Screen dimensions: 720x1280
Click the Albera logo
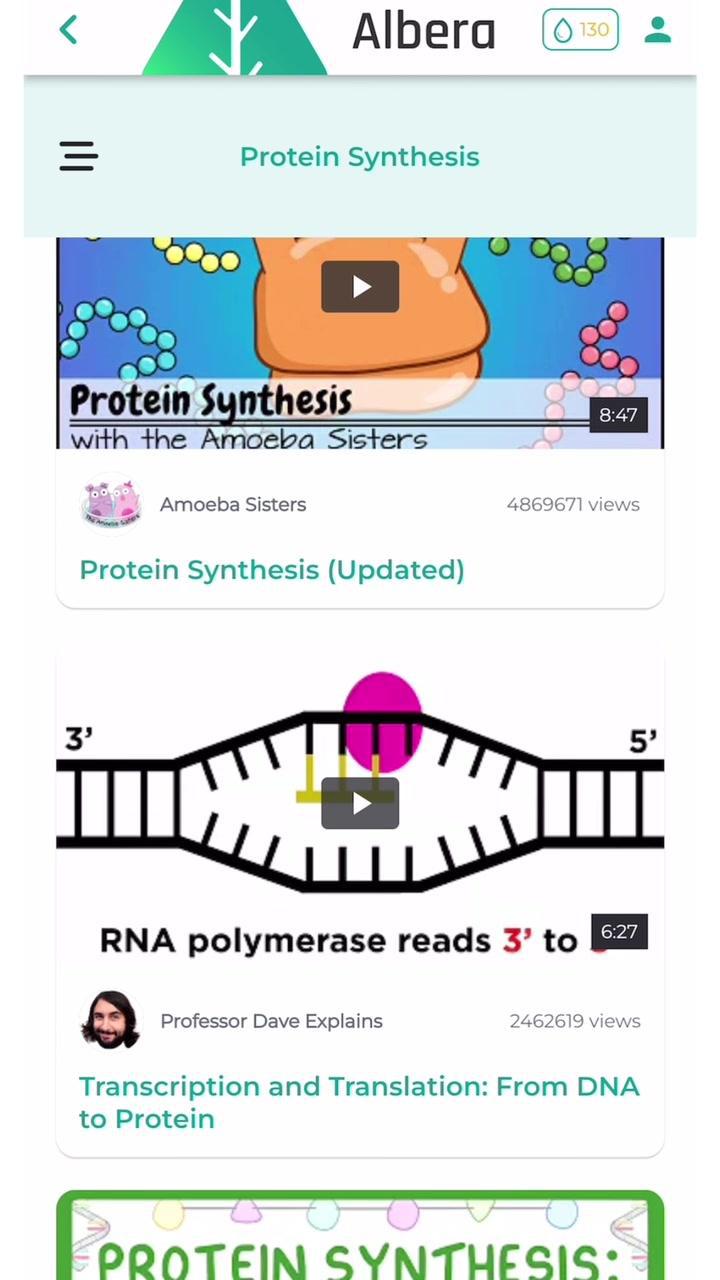423,30
